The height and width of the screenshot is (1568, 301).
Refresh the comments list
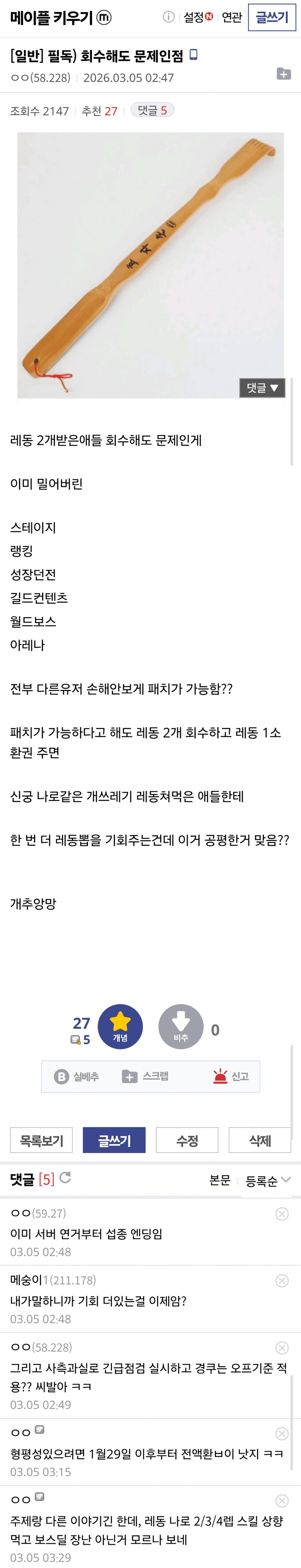pyautogui.click(x=65, y=1178)
